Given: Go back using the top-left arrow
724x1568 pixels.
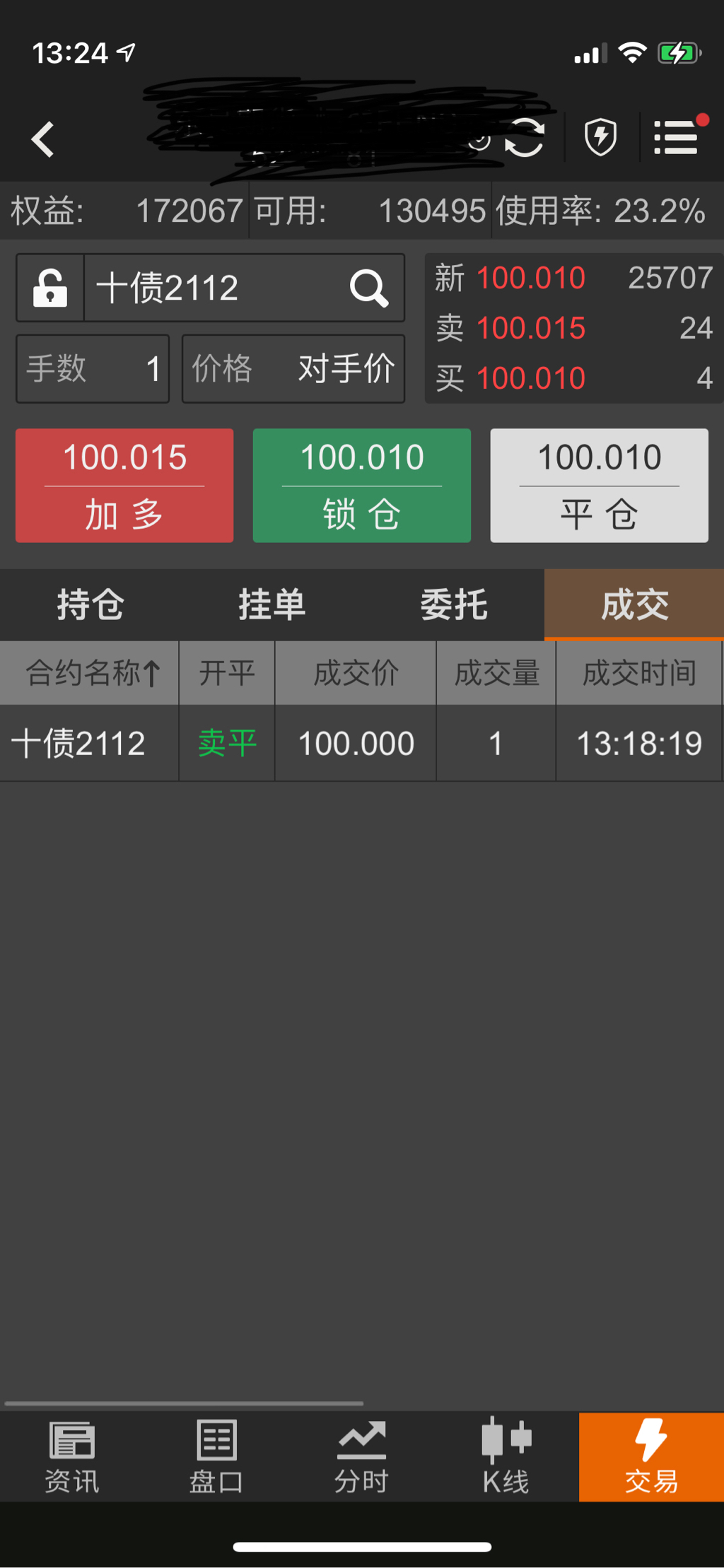Looking at the screenshot, I should tap(44, 139).
